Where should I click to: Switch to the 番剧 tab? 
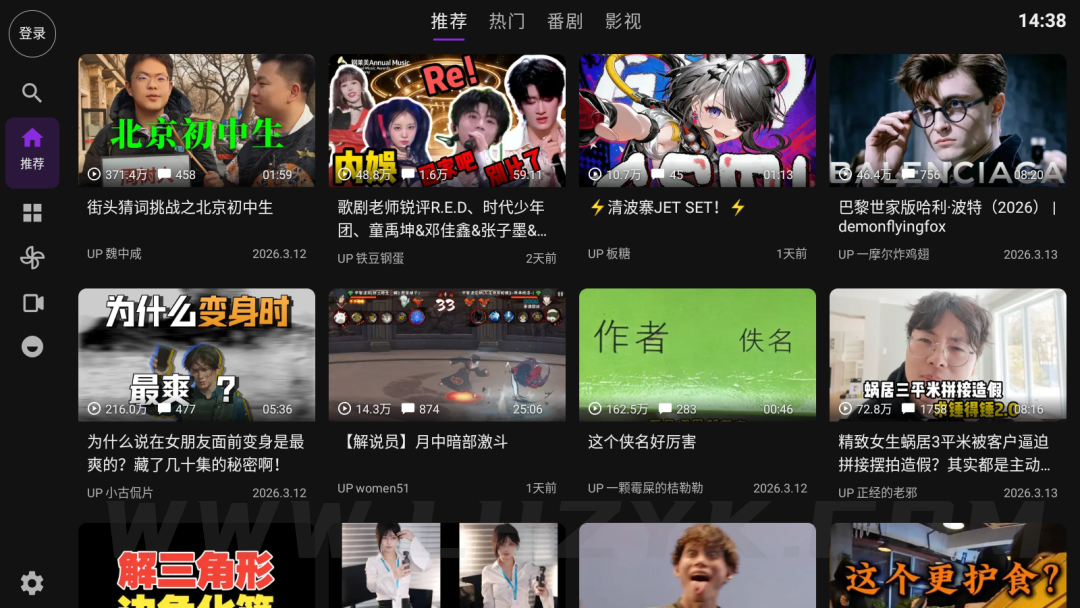(x=565, y=21)
